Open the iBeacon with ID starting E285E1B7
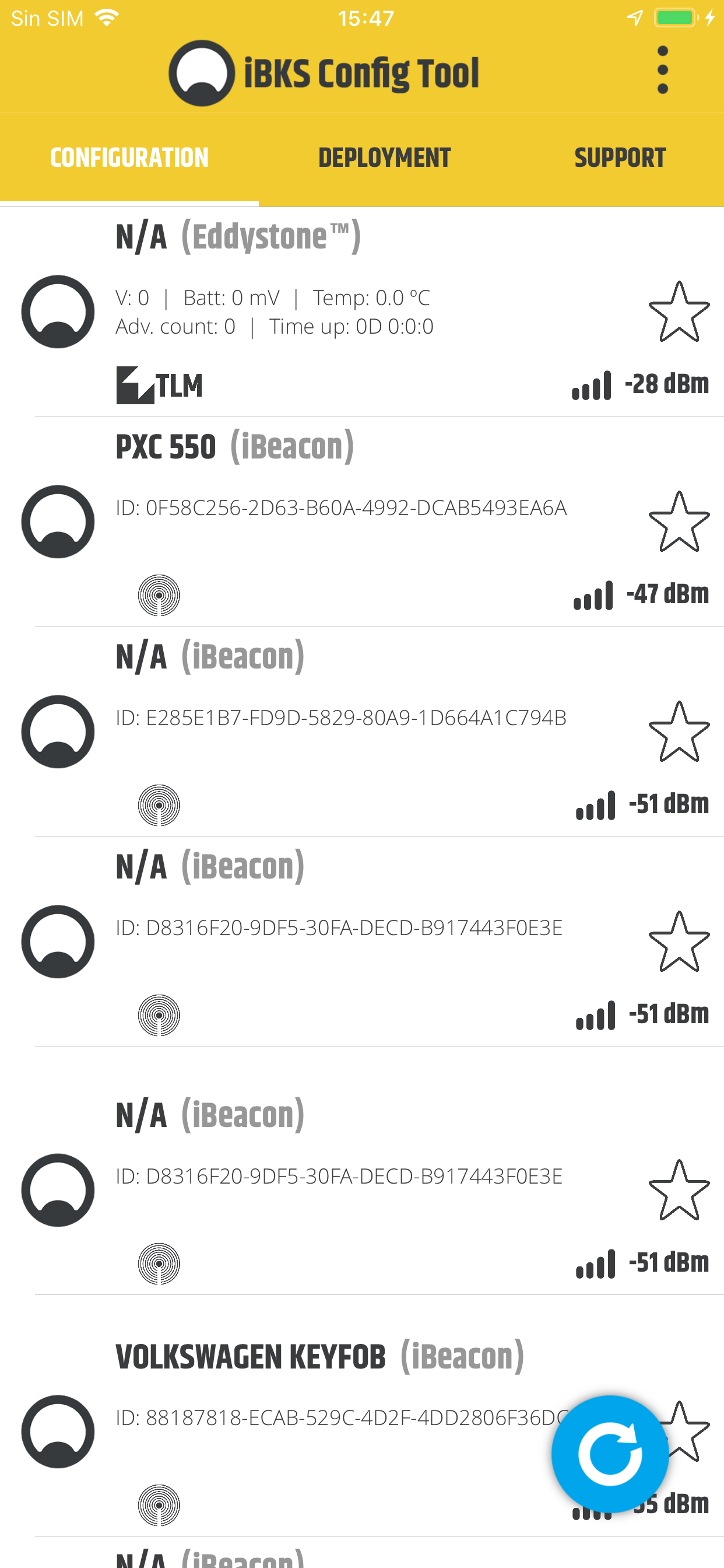 point(362,732)
